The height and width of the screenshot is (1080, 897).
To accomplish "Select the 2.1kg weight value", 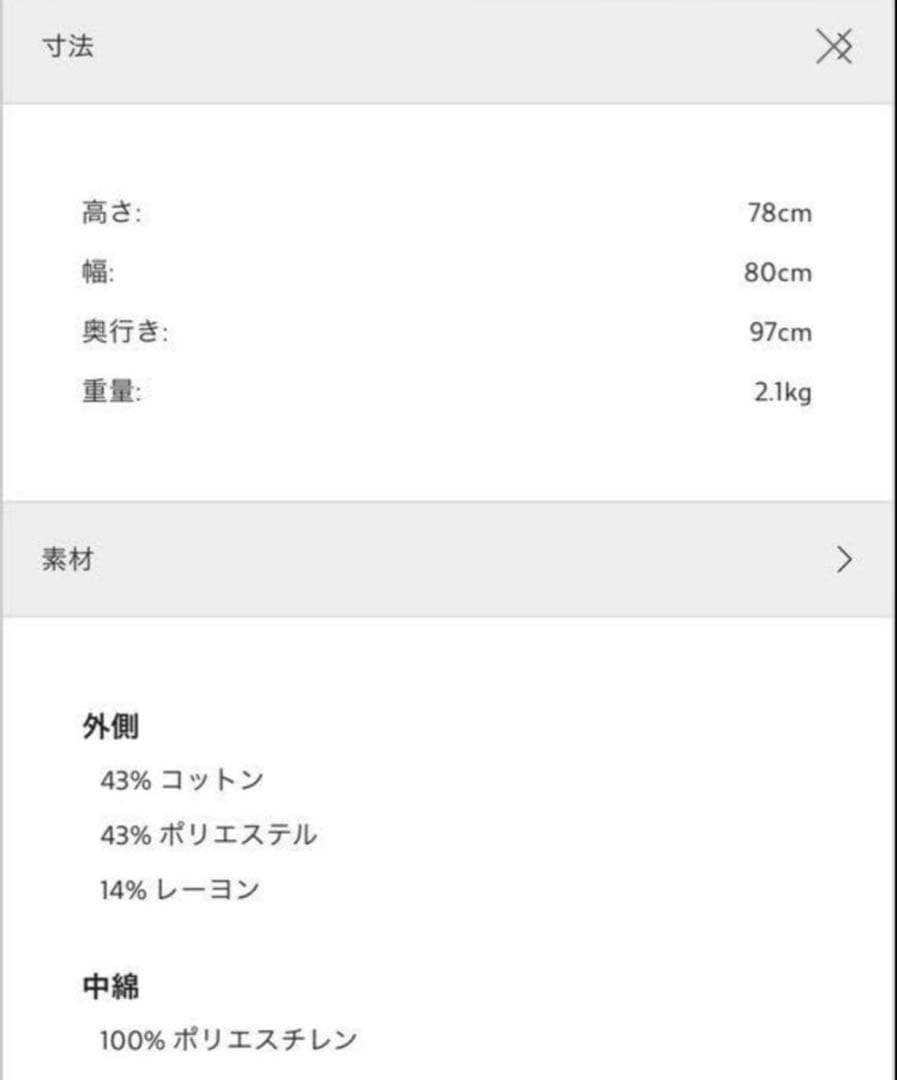I will (x=784, y=392).
